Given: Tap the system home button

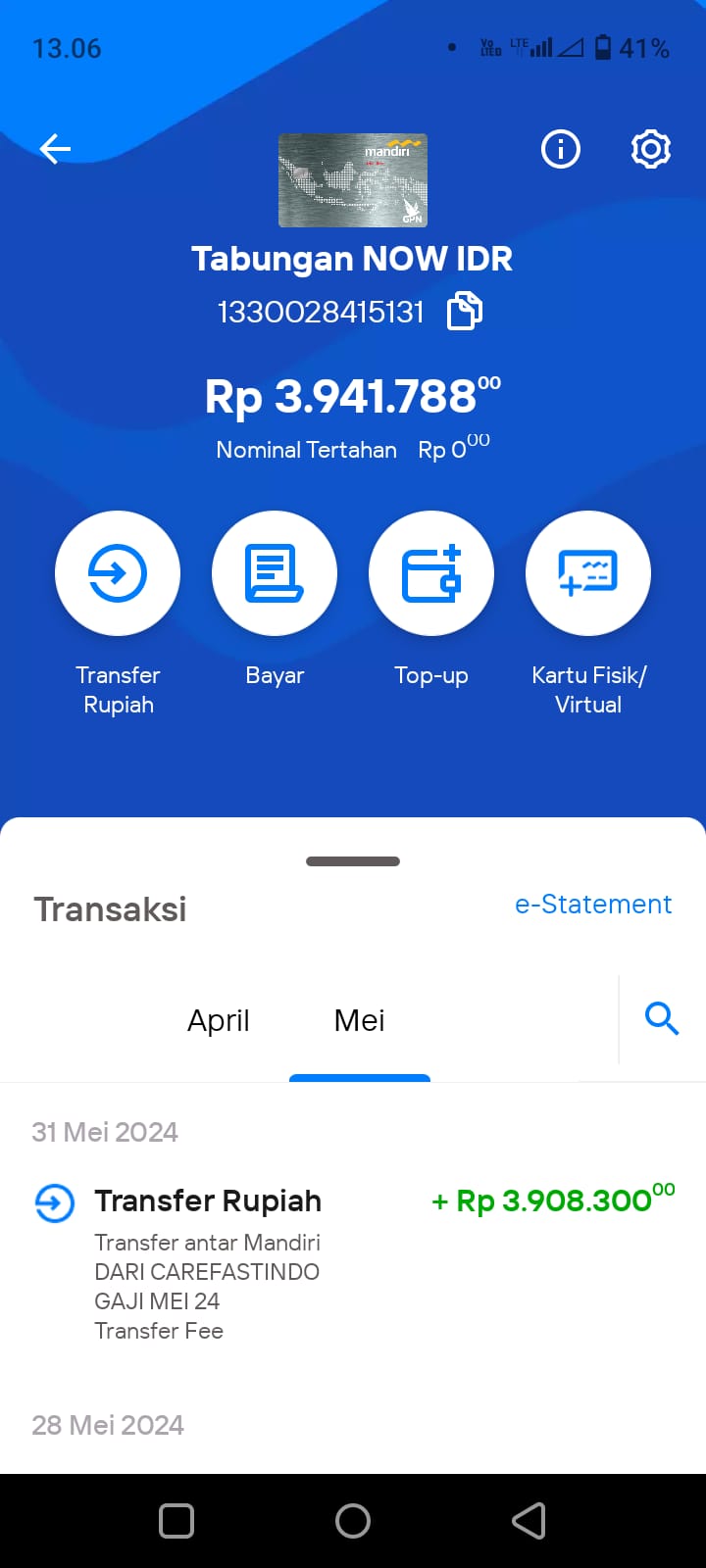Looking at the screenshot, I should (353, 1521).
